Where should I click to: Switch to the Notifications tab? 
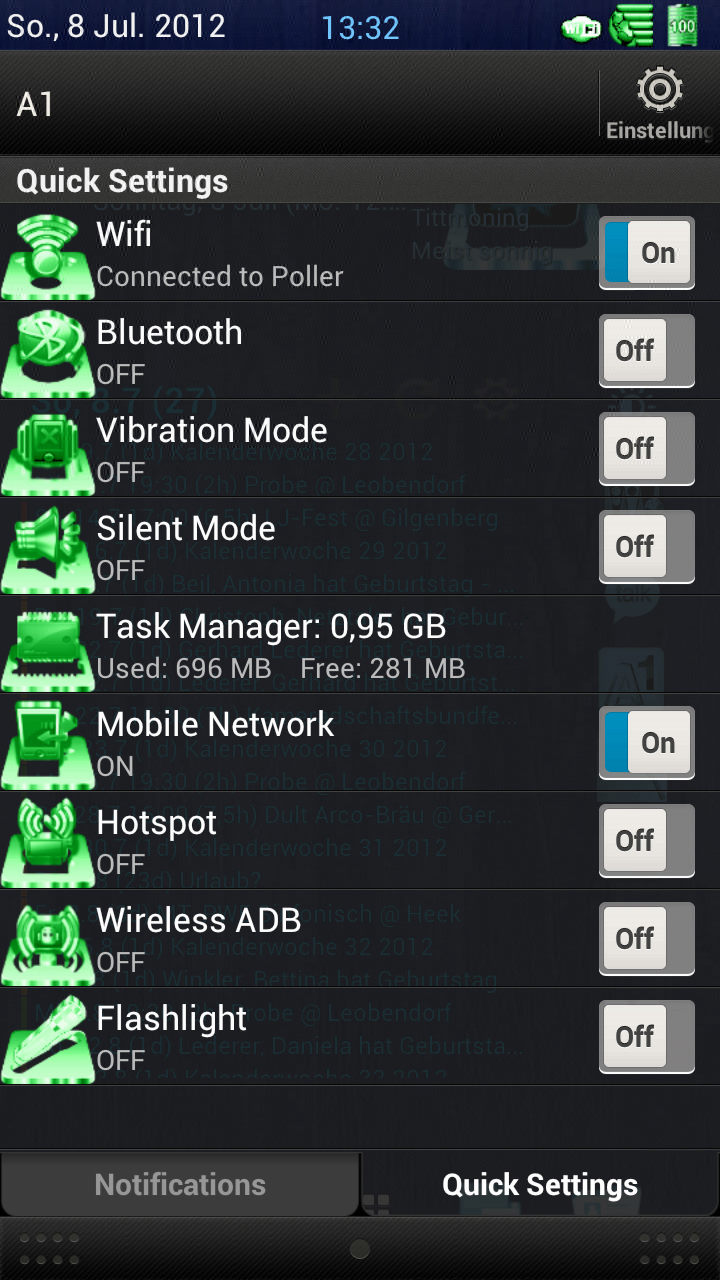click(180, 1185)
